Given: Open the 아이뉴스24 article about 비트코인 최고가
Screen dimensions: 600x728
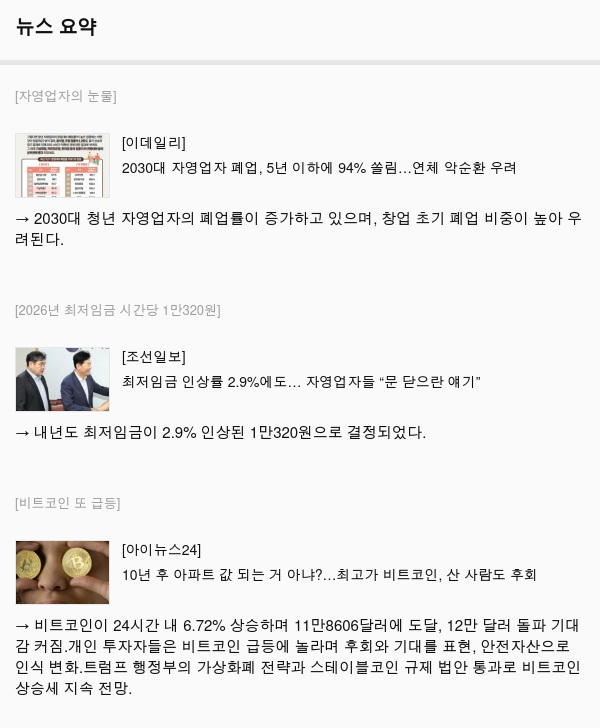Looking at the screenshot, I should click(329, 575).
